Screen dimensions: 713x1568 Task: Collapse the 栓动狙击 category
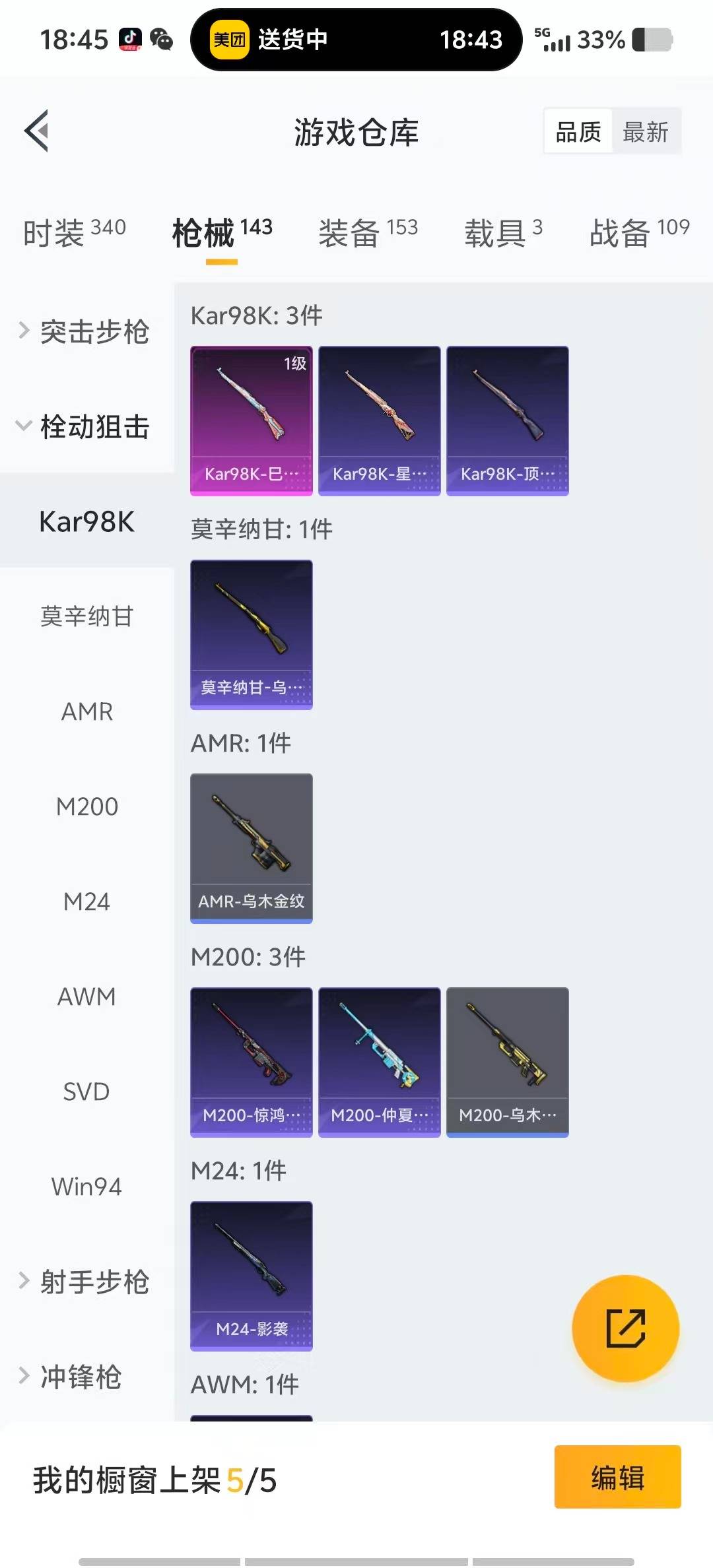pos(86,426)
